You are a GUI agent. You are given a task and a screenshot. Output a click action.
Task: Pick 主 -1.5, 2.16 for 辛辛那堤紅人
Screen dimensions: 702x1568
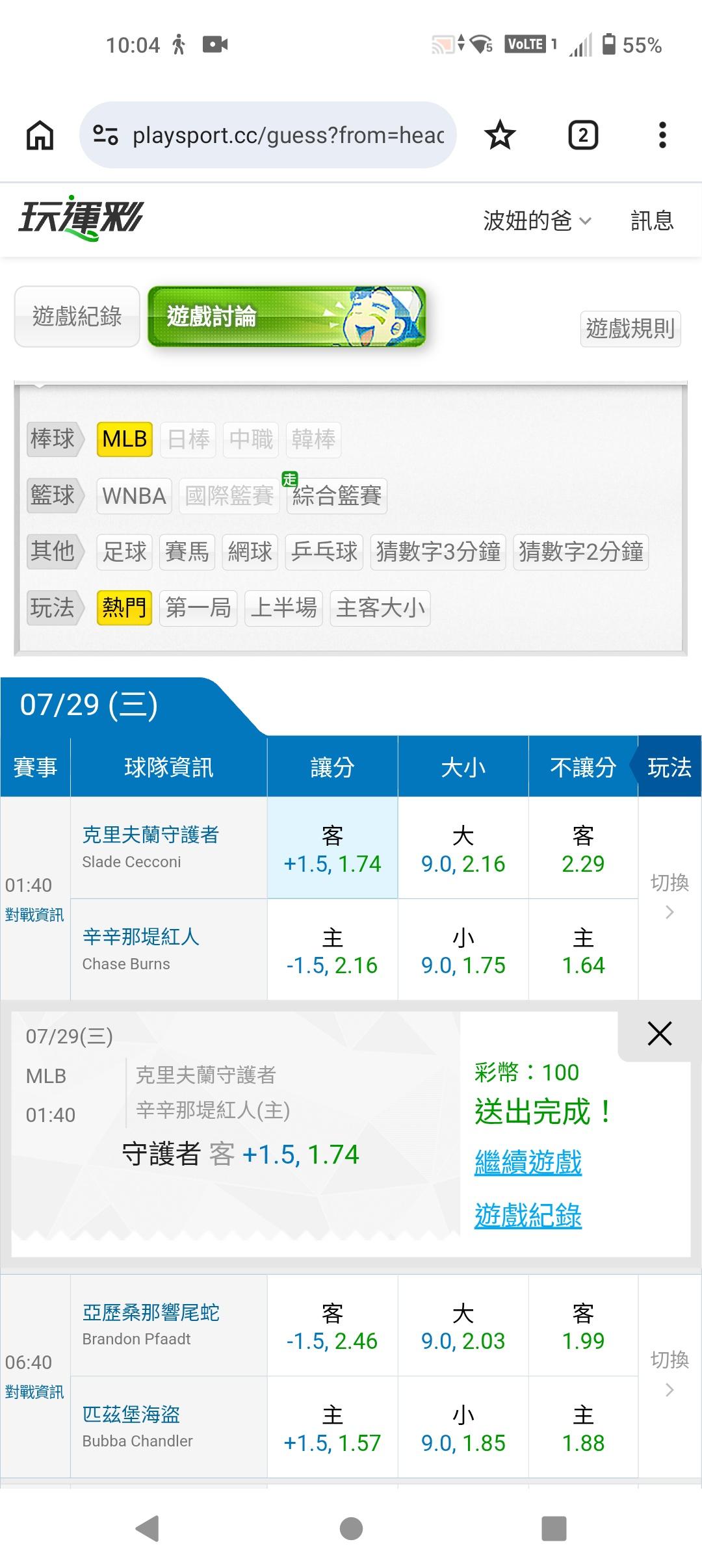[x=332, y=950]
